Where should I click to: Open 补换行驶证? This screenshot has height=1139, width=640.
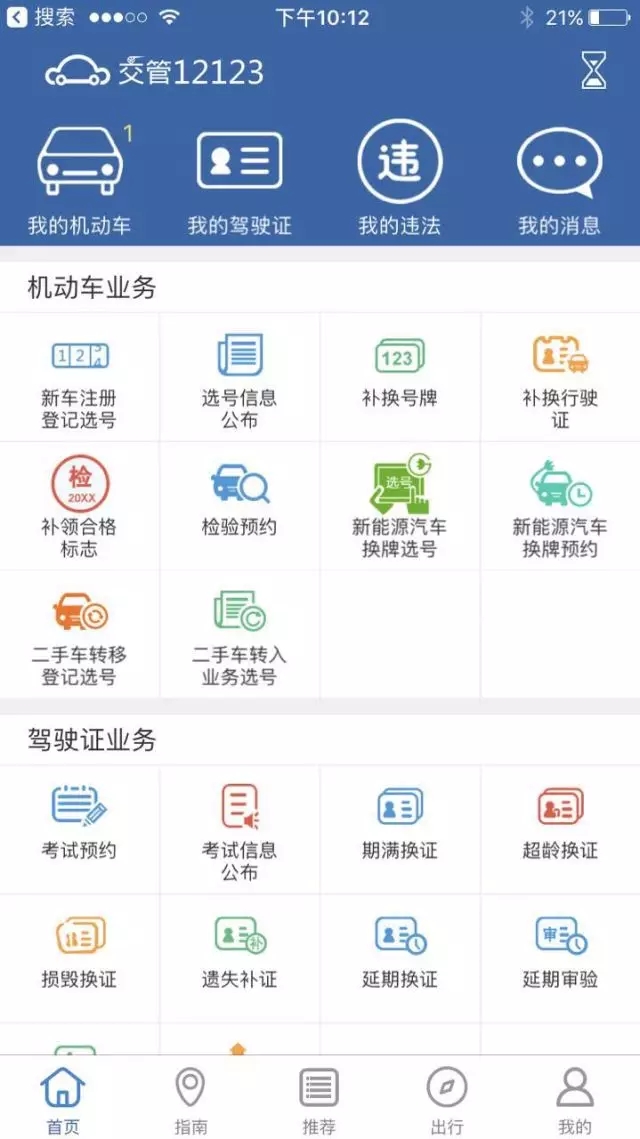tap(560, 377)
